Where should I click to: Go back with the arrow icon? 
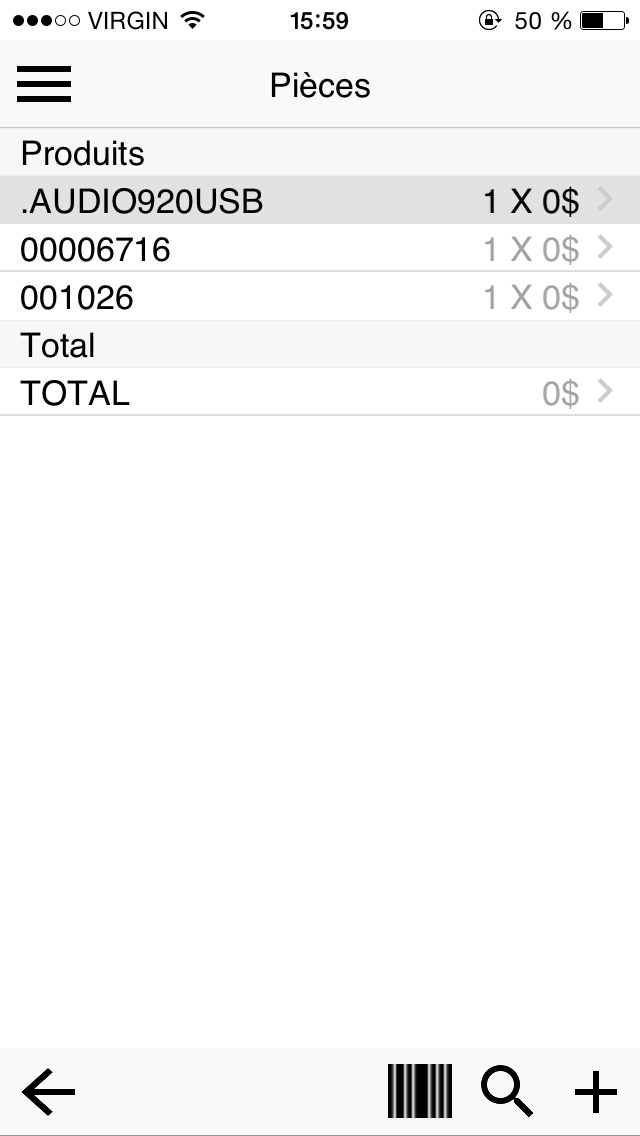pos(48,1091)
